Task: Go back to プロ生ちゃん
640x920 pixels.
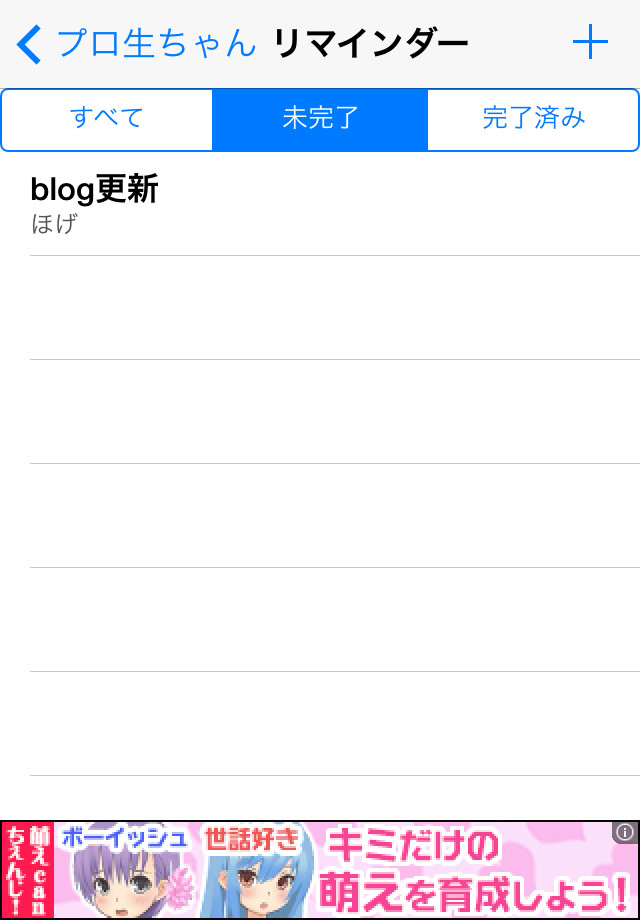Action: 135,44
